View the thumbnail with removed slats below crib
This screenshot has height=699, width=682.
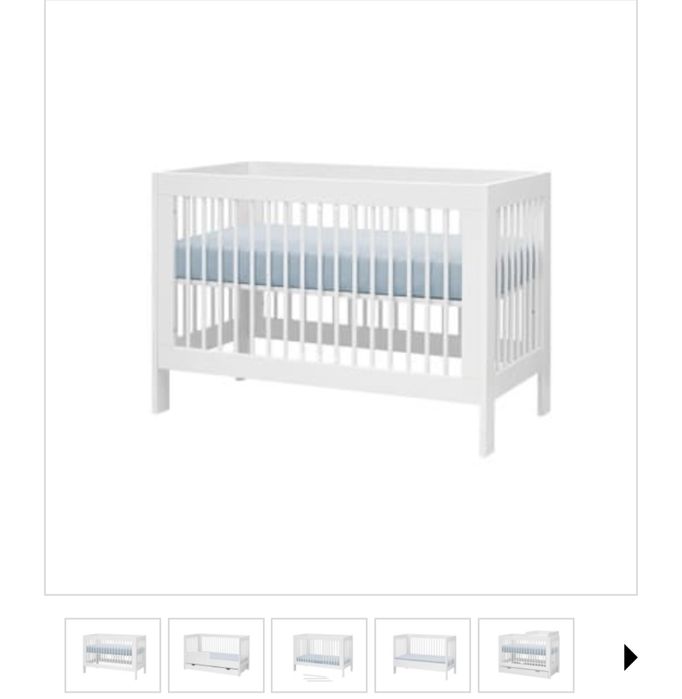click(x=319, y=655)
